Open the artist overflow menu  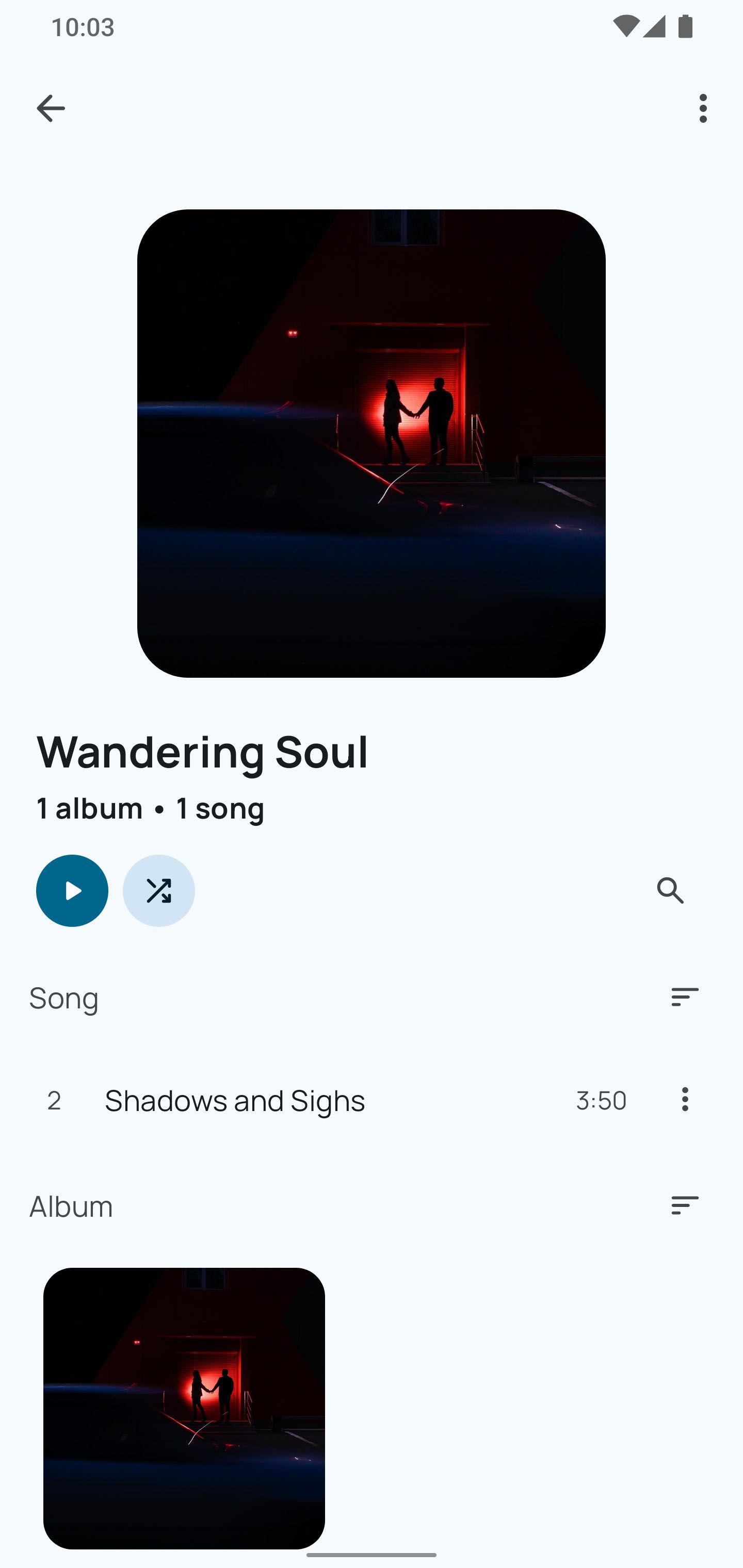click(x=703, y=108)
